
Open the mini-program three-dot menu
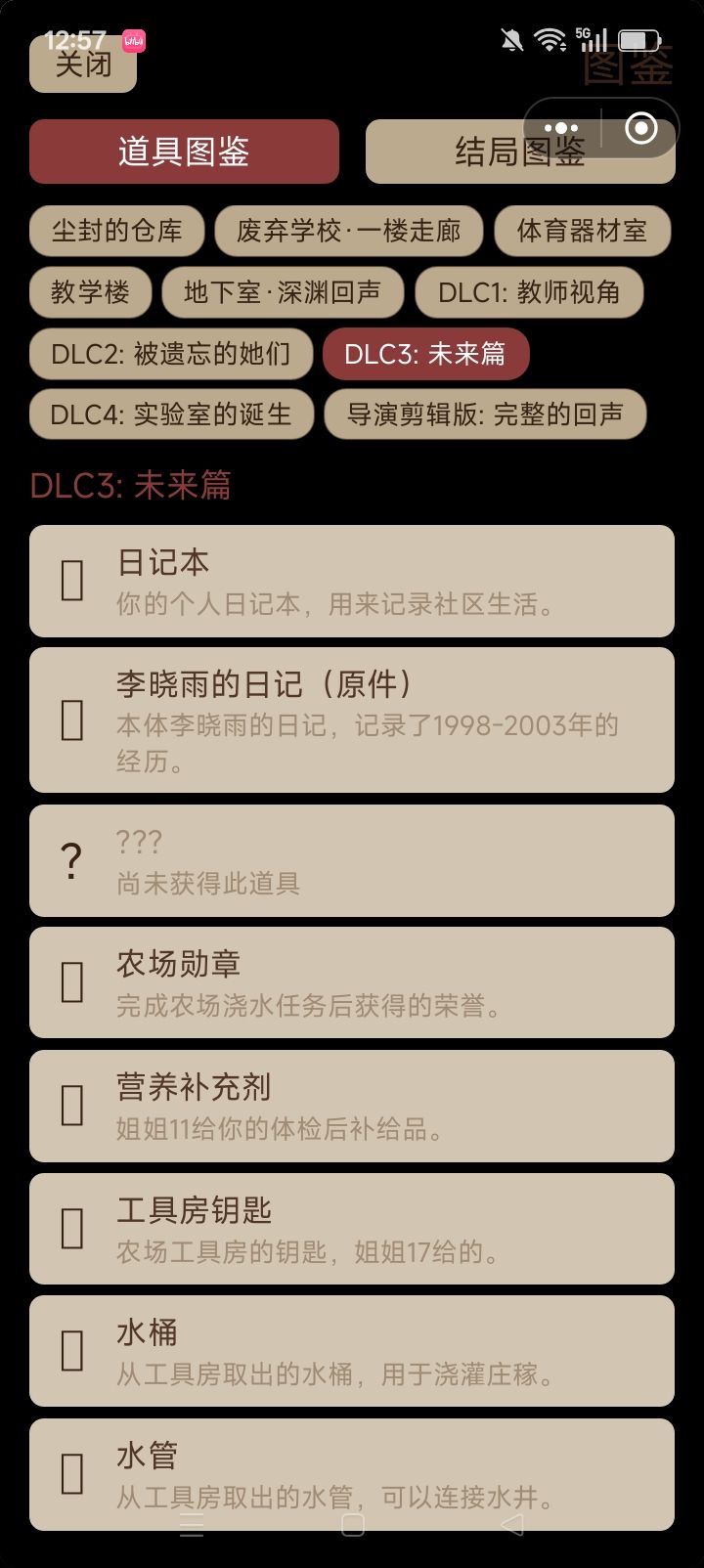(560, 127)
